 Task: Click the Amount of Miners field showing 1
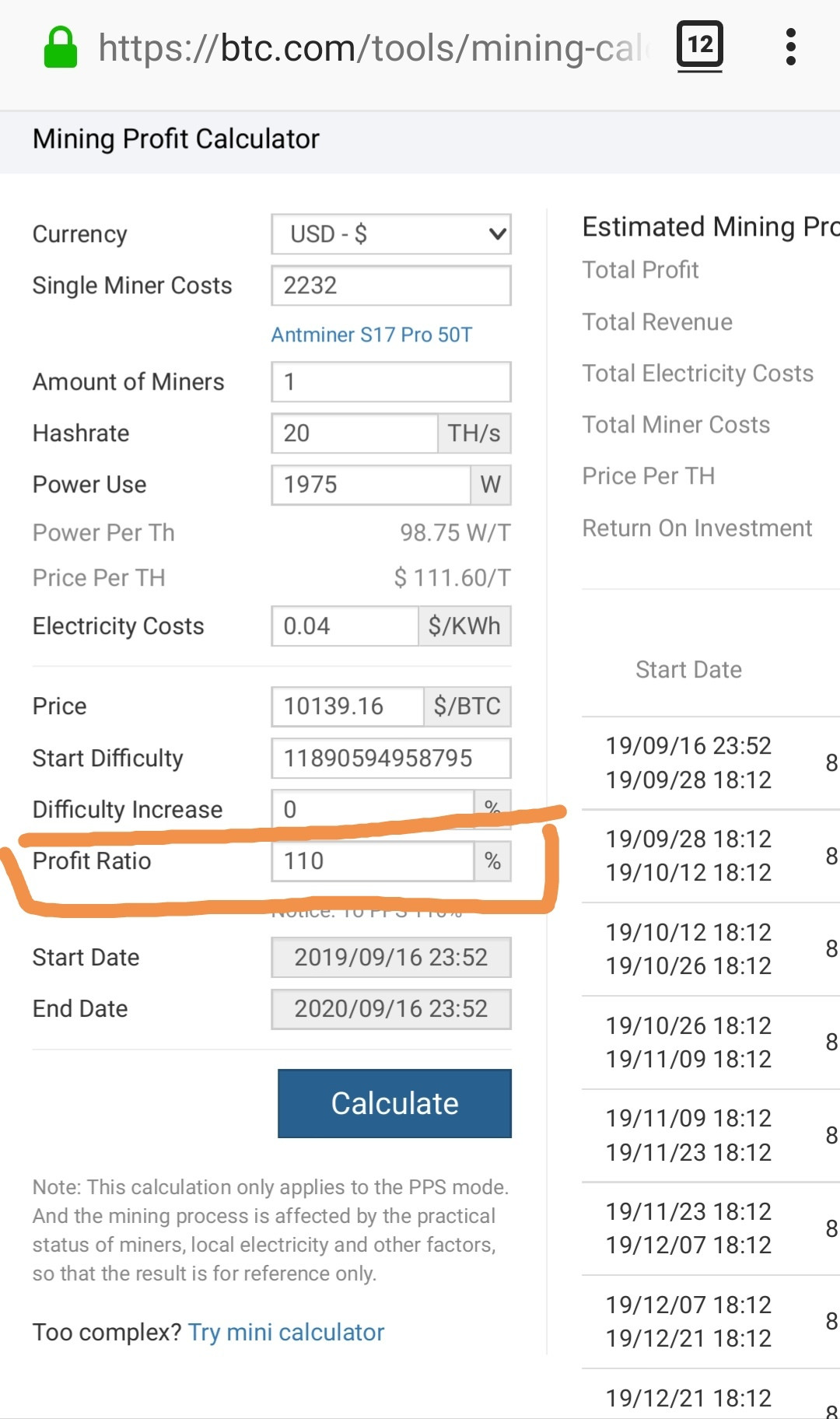tap(390, 381)
